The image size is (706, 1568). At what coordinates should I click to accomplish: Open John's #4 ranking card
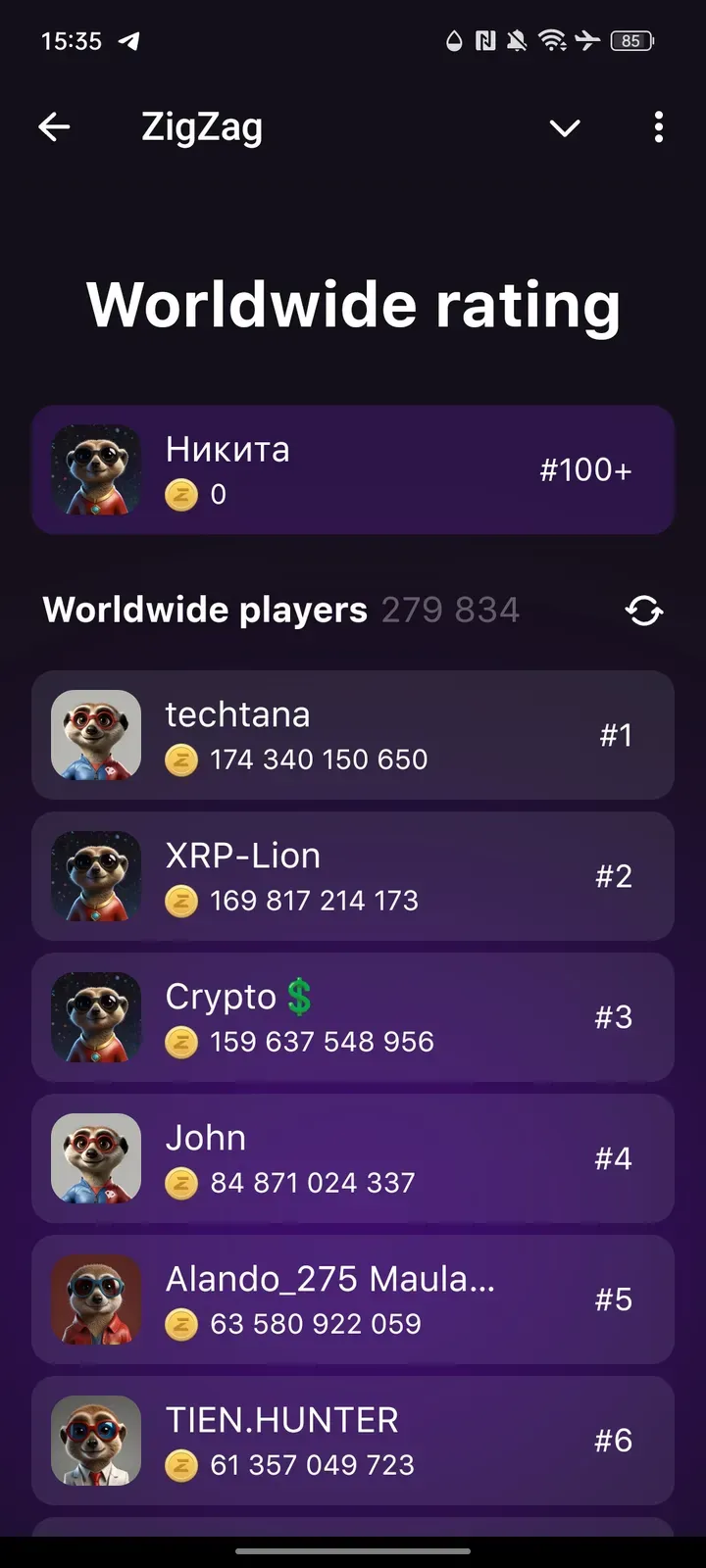(353, 1158)
